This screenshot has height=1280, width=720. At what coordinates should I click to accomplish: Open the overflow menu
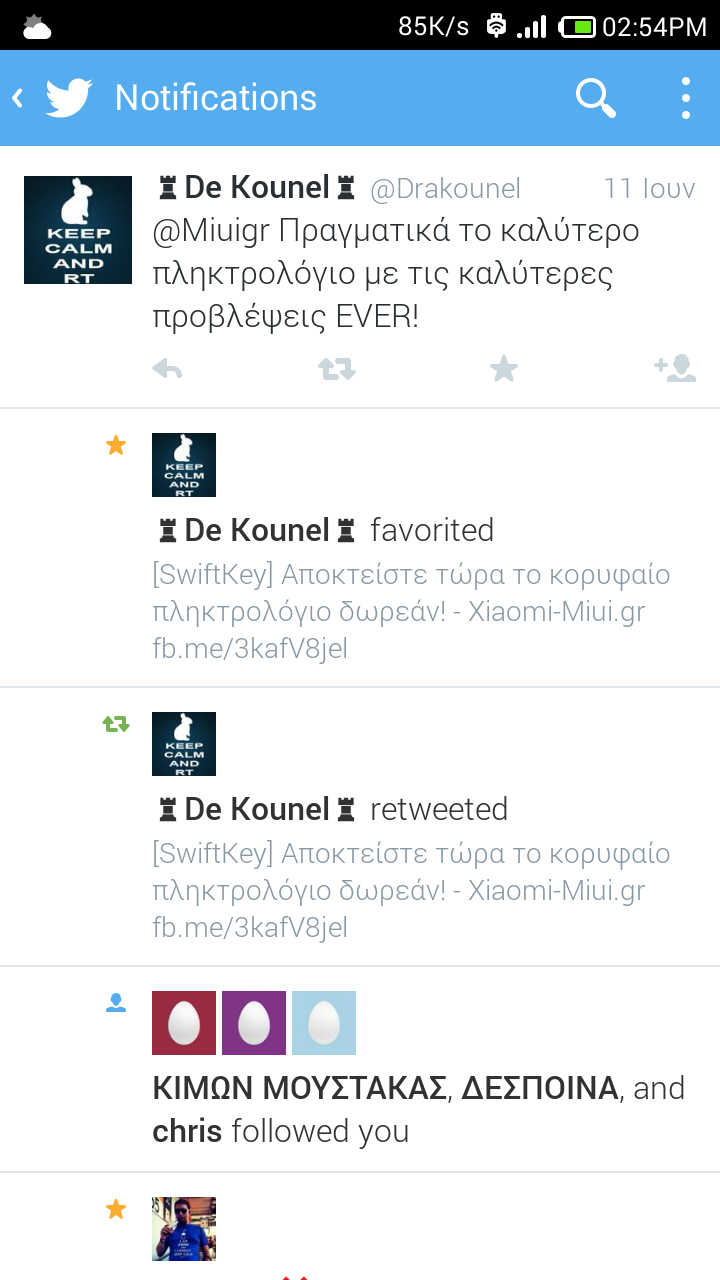click(685, 98)
